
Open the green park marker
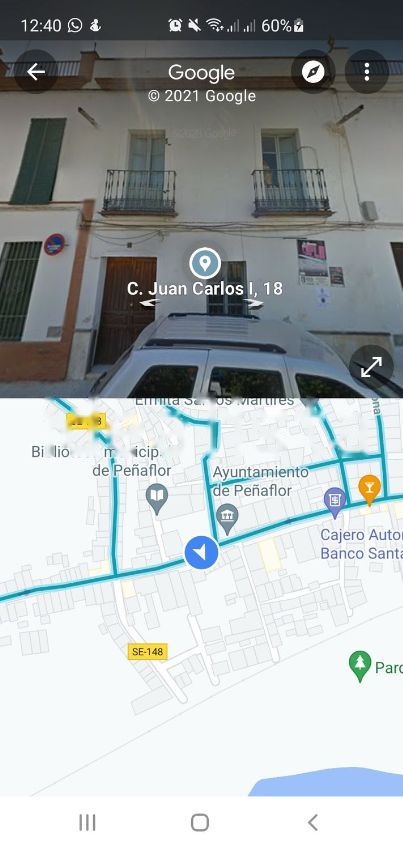360,666
